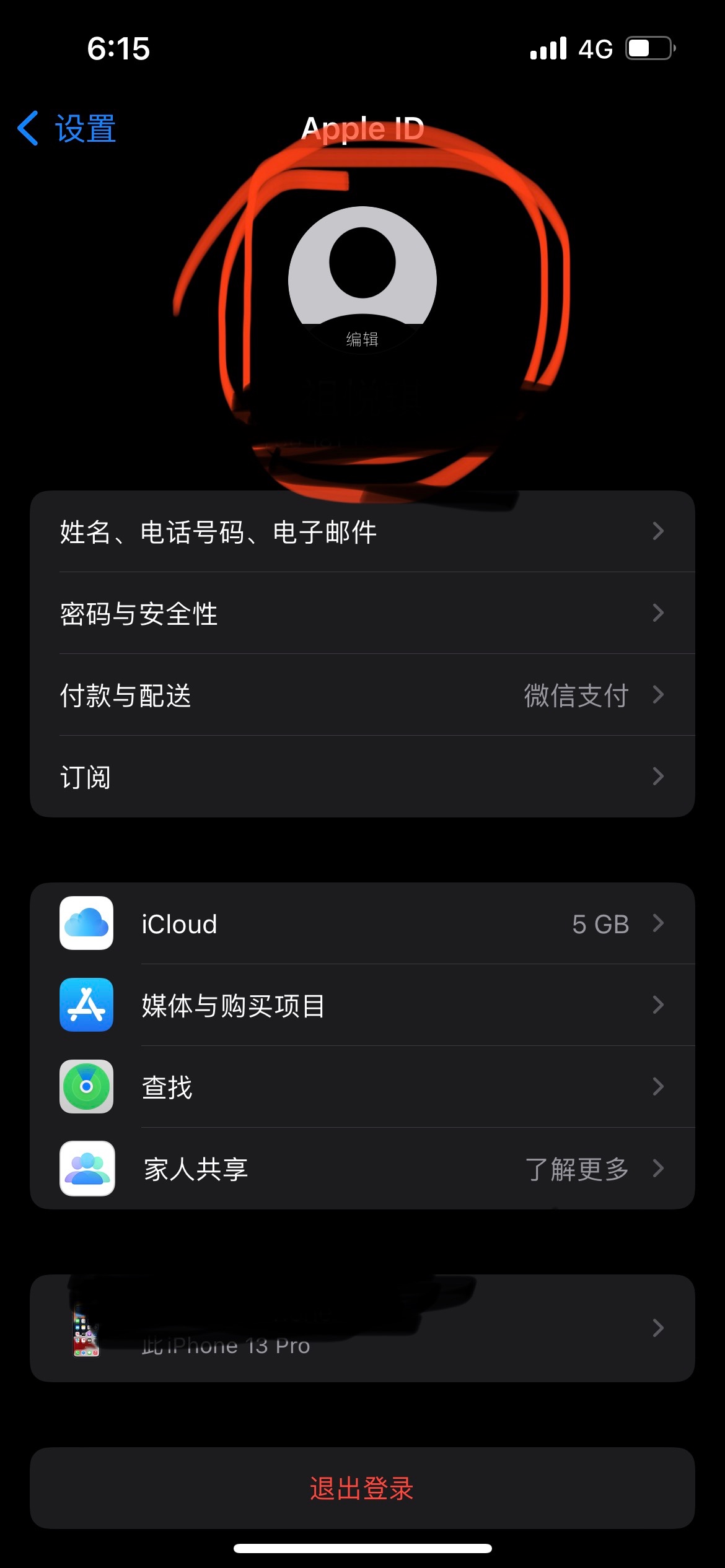The image size is (725, 1568).
Task: Open this iPhone 13 Pro device row
Action: point(362,1328)
